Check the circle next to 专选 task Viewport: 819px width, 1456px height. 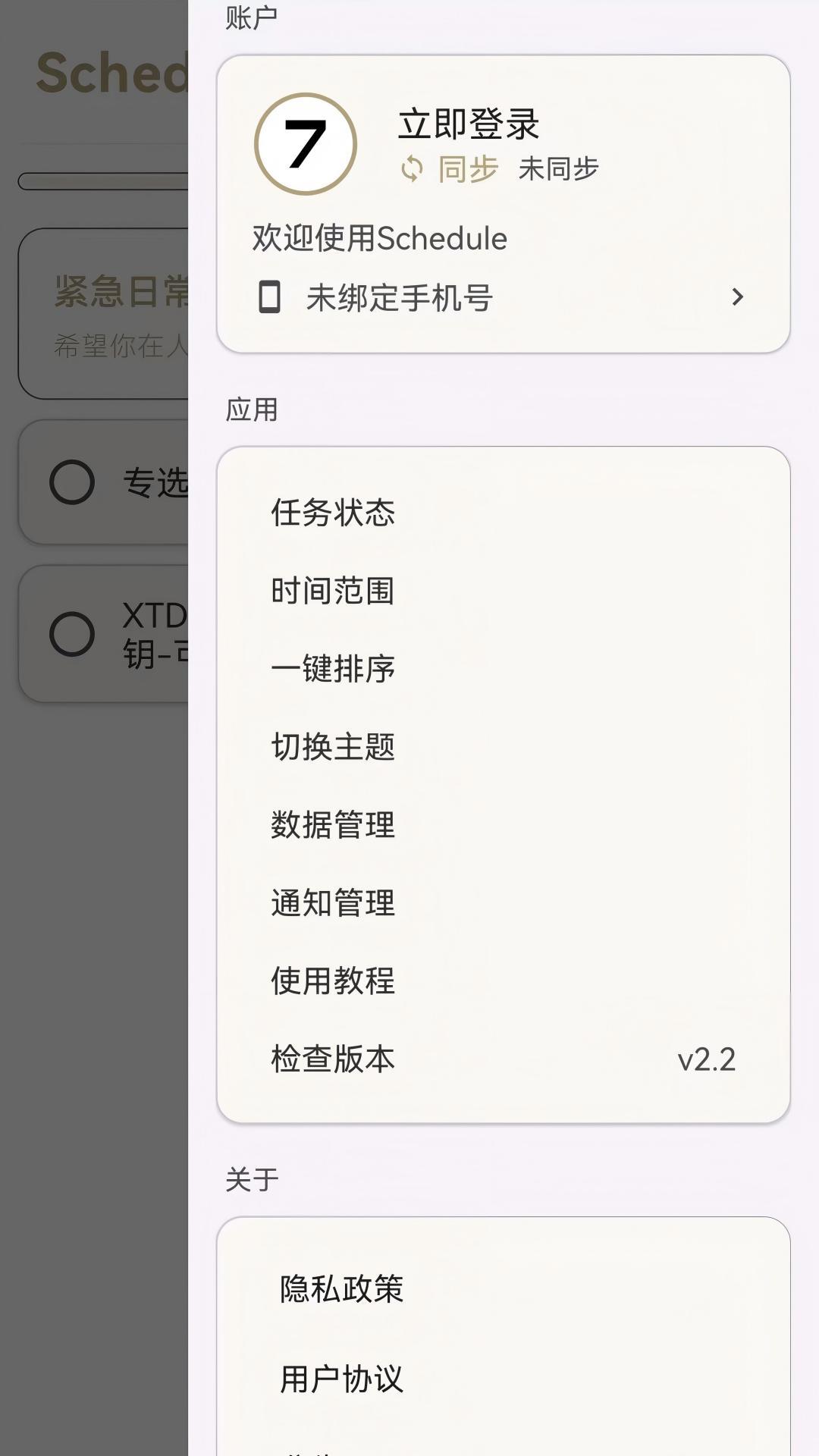tap(73, 481)
